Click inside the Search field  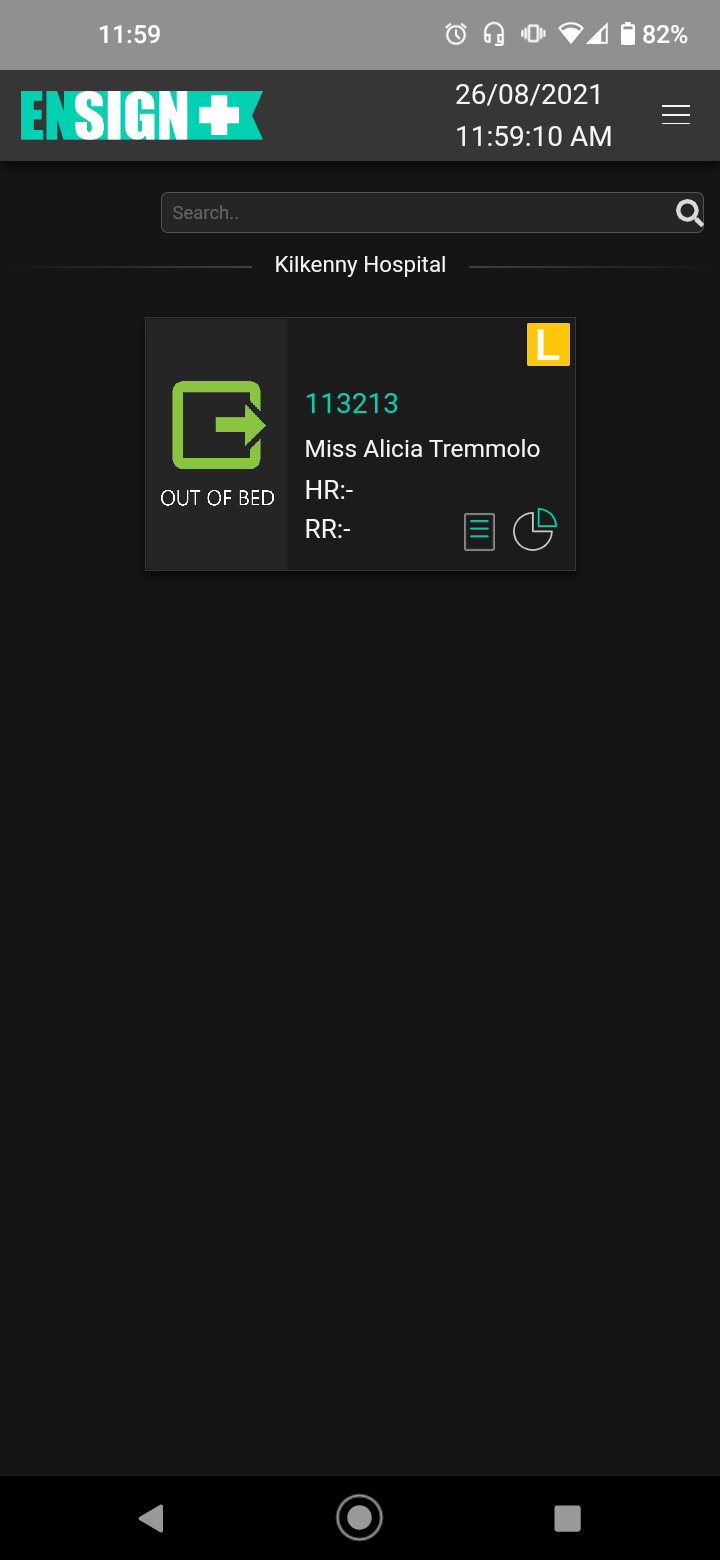point(400,212)
